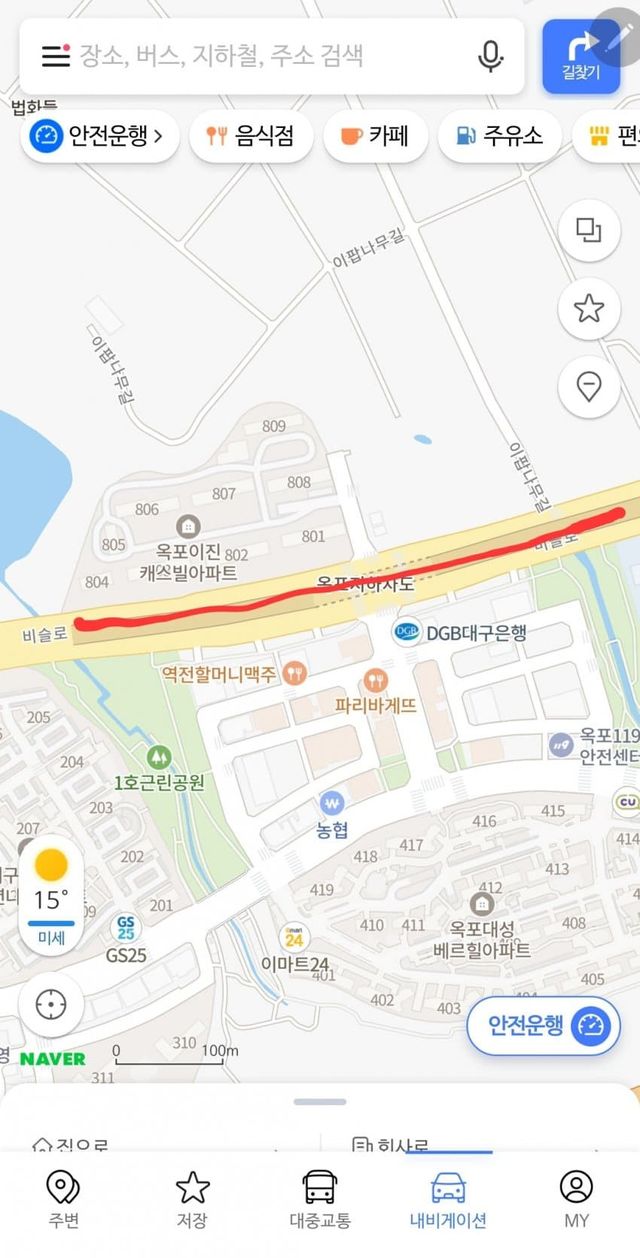The height and width of the screenshot is (1258, 640).
Task: Show 카페 places on the map
Action: [375, 135]
